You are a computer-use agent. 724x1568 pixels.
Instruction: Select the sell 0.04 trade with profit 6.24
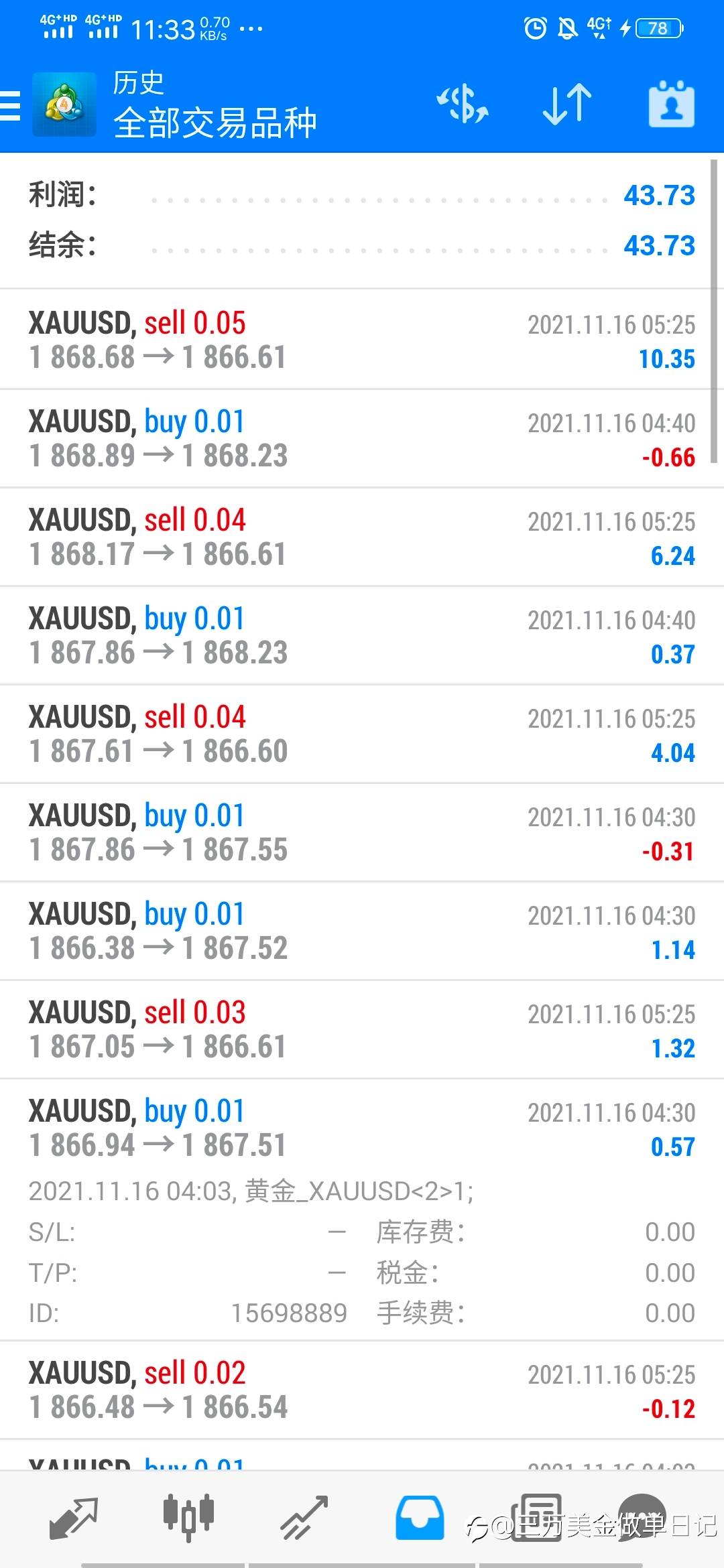tap(362, 537)
